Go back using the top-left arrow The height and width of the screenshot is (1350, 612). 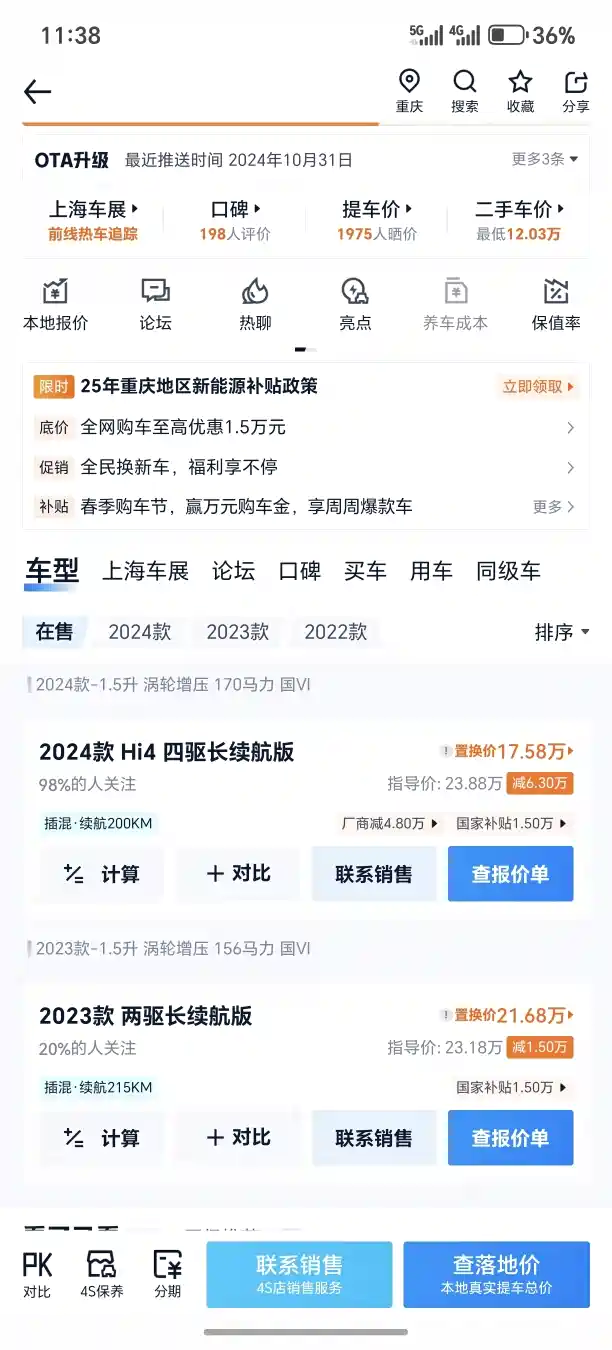38,92
